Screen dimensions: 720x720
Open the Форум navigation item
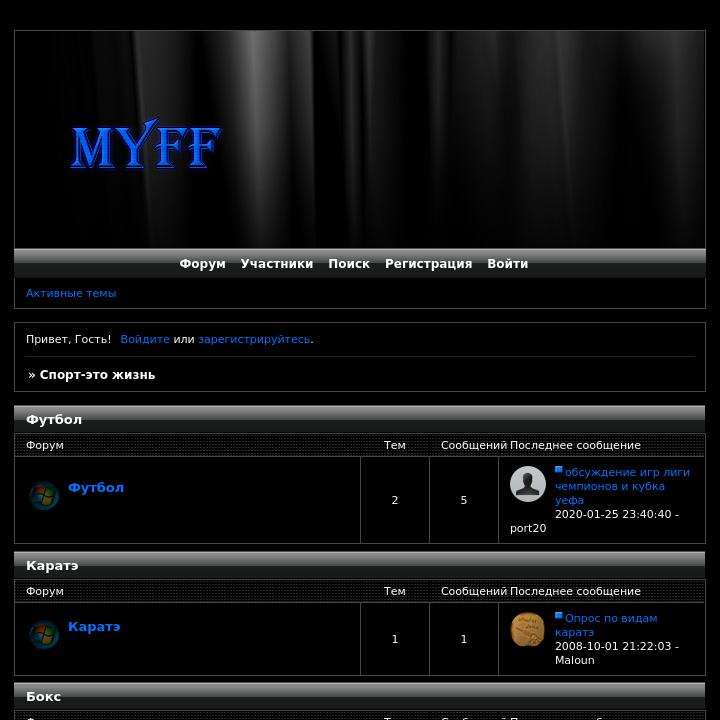(x=202, y=264)
